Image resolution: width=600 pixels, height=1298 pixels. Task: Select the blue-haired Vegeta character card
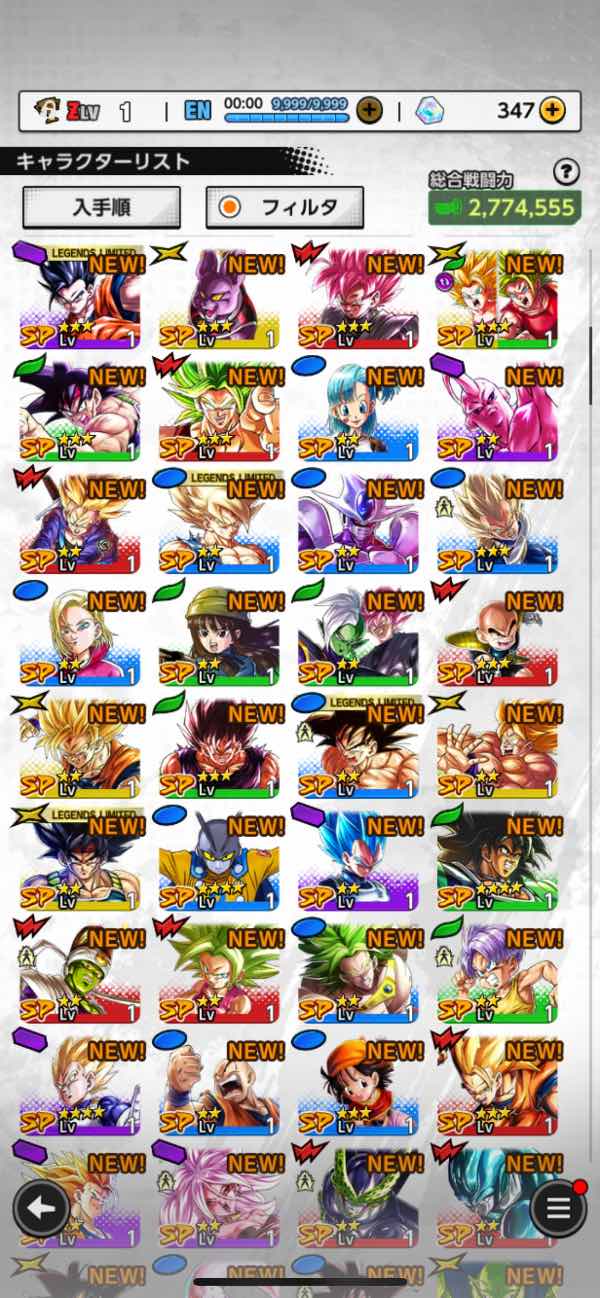358,860
